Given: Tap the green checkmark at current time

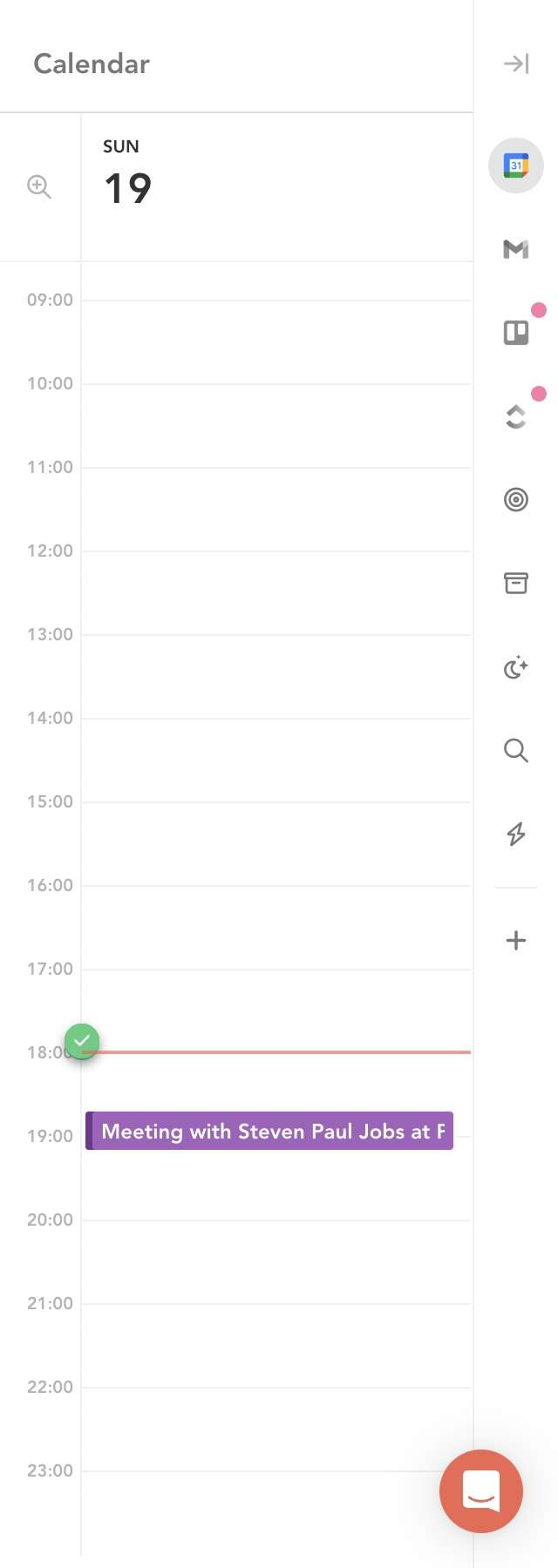Looking at the screenshot, I should pos(82,1041).
